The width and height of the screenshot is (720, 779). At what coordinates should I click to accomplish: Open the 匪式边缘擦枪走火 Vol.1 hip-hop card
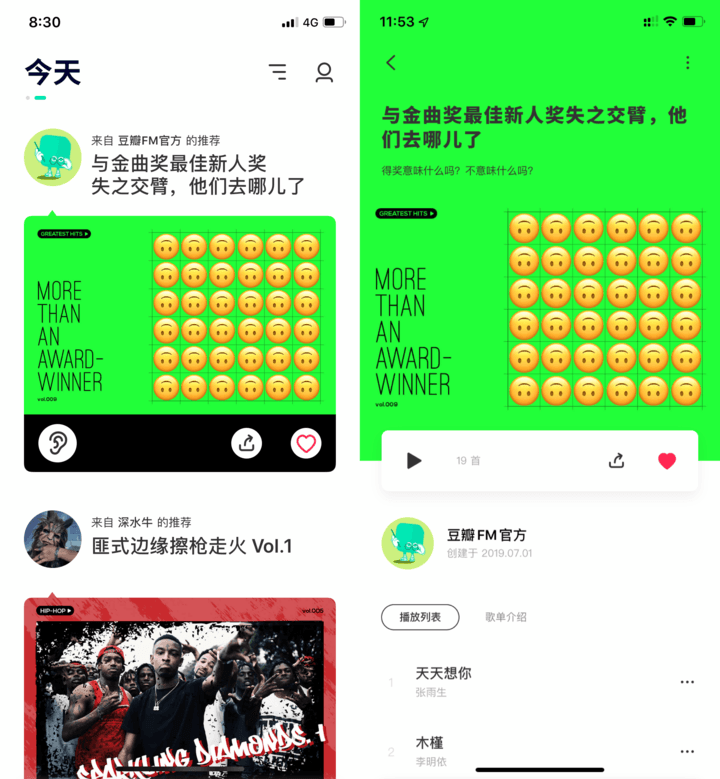[180, 690]
